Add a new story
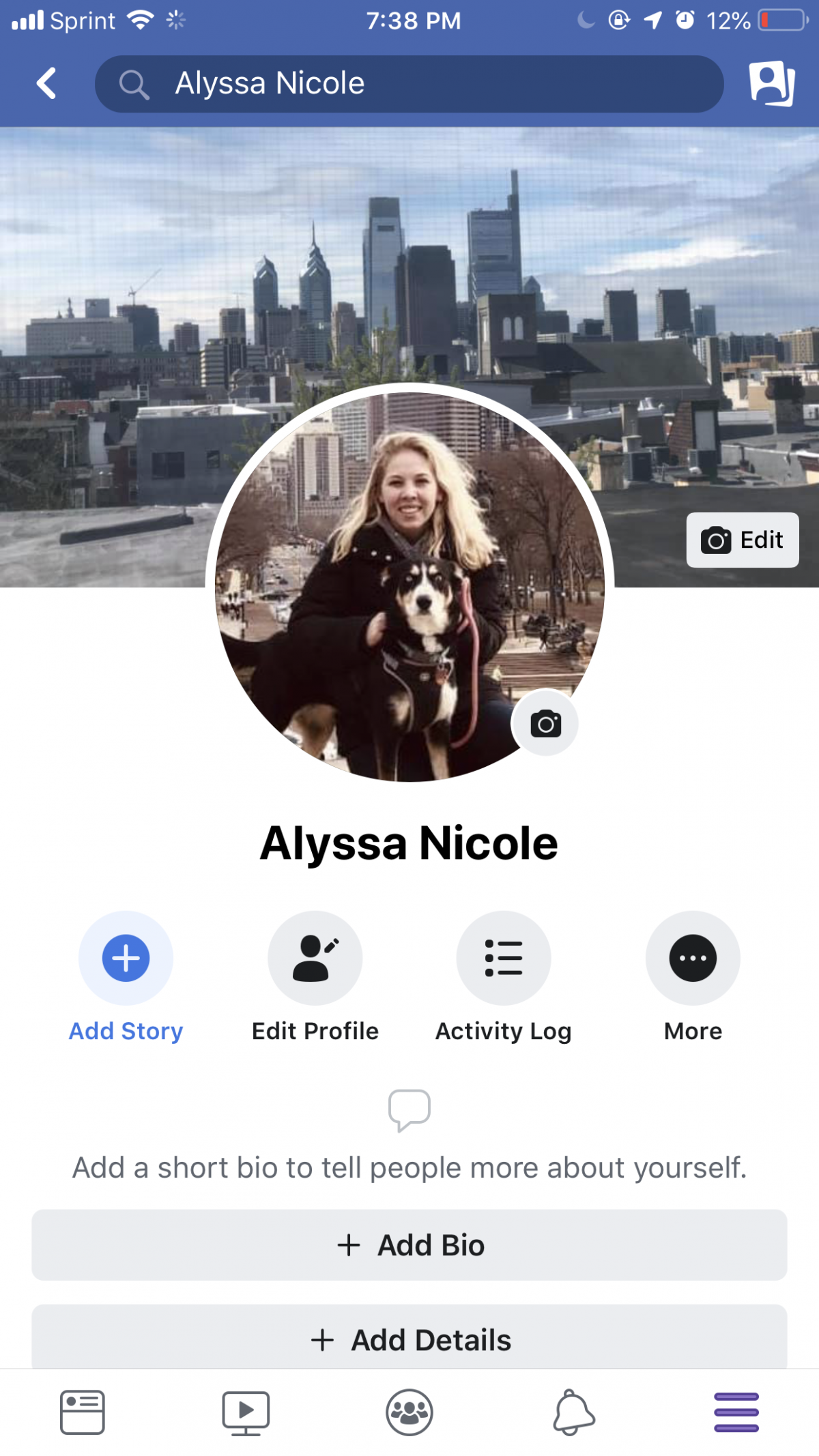819x1456 pixels. 126,977
